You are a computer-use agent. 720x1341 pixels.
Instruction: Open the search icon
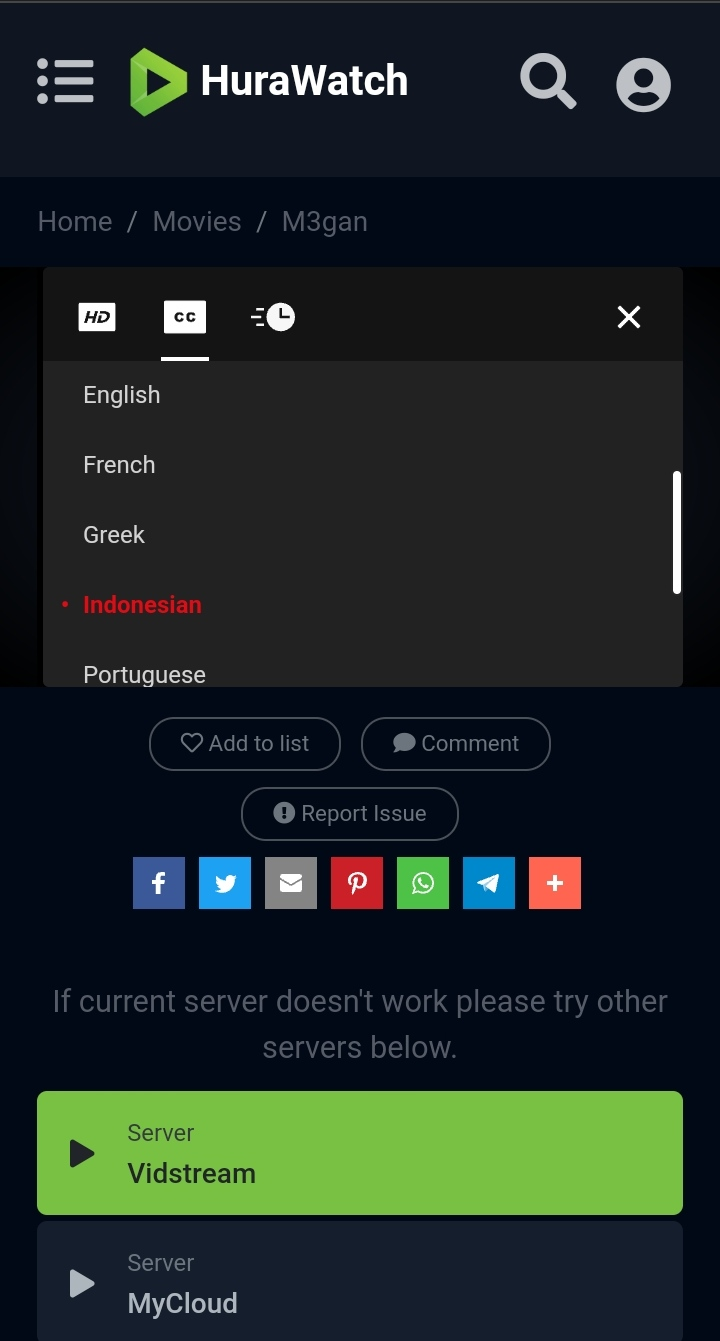(548, 81)
